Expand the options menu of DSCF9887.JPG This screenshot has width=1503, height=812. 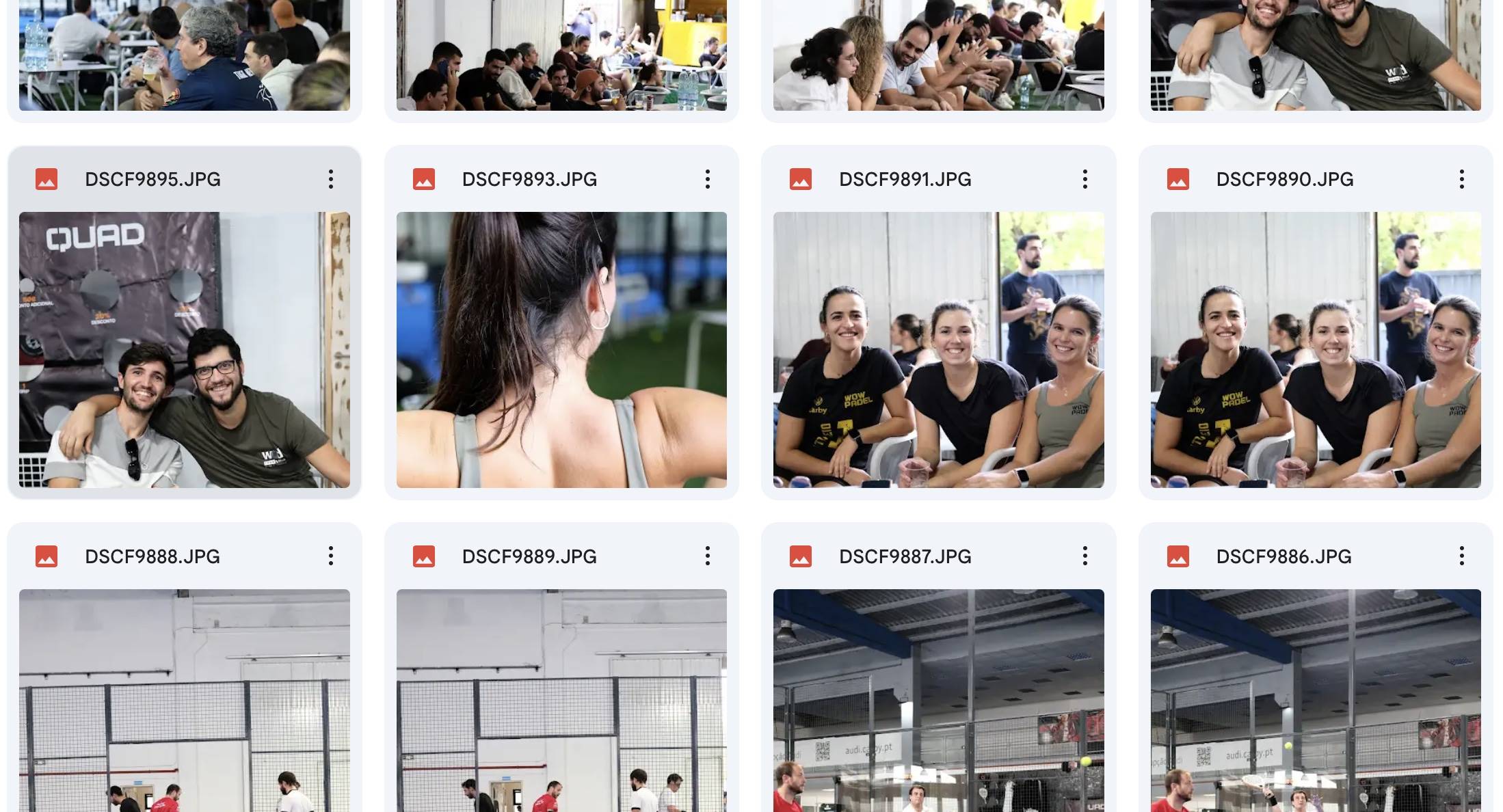1085,556
